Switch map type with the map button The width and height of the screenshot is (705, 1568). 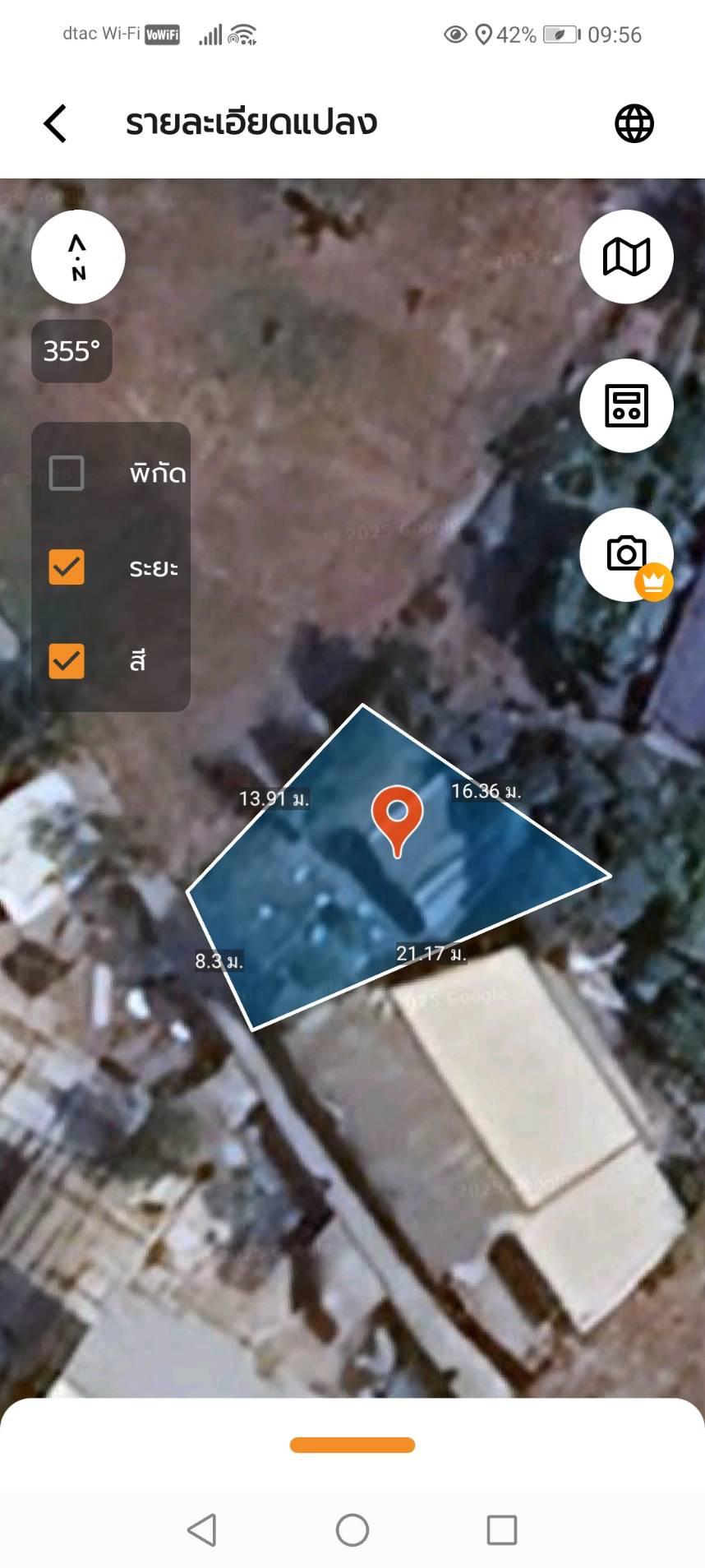pyautogui.click(x=626, y=257)
